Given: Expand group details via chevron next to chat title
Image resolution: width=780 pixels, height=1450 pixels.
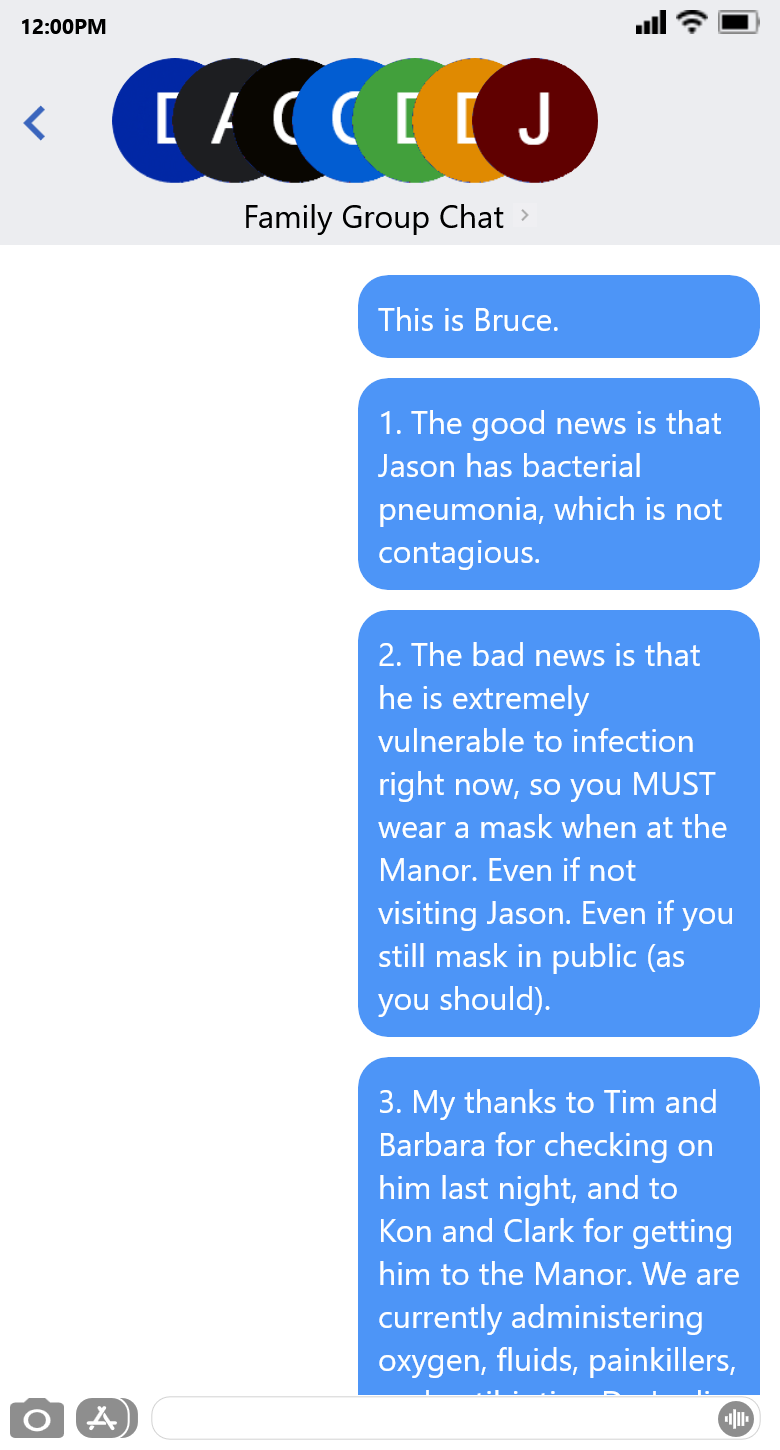Looking at the screenshot, I should coord(523,215).
